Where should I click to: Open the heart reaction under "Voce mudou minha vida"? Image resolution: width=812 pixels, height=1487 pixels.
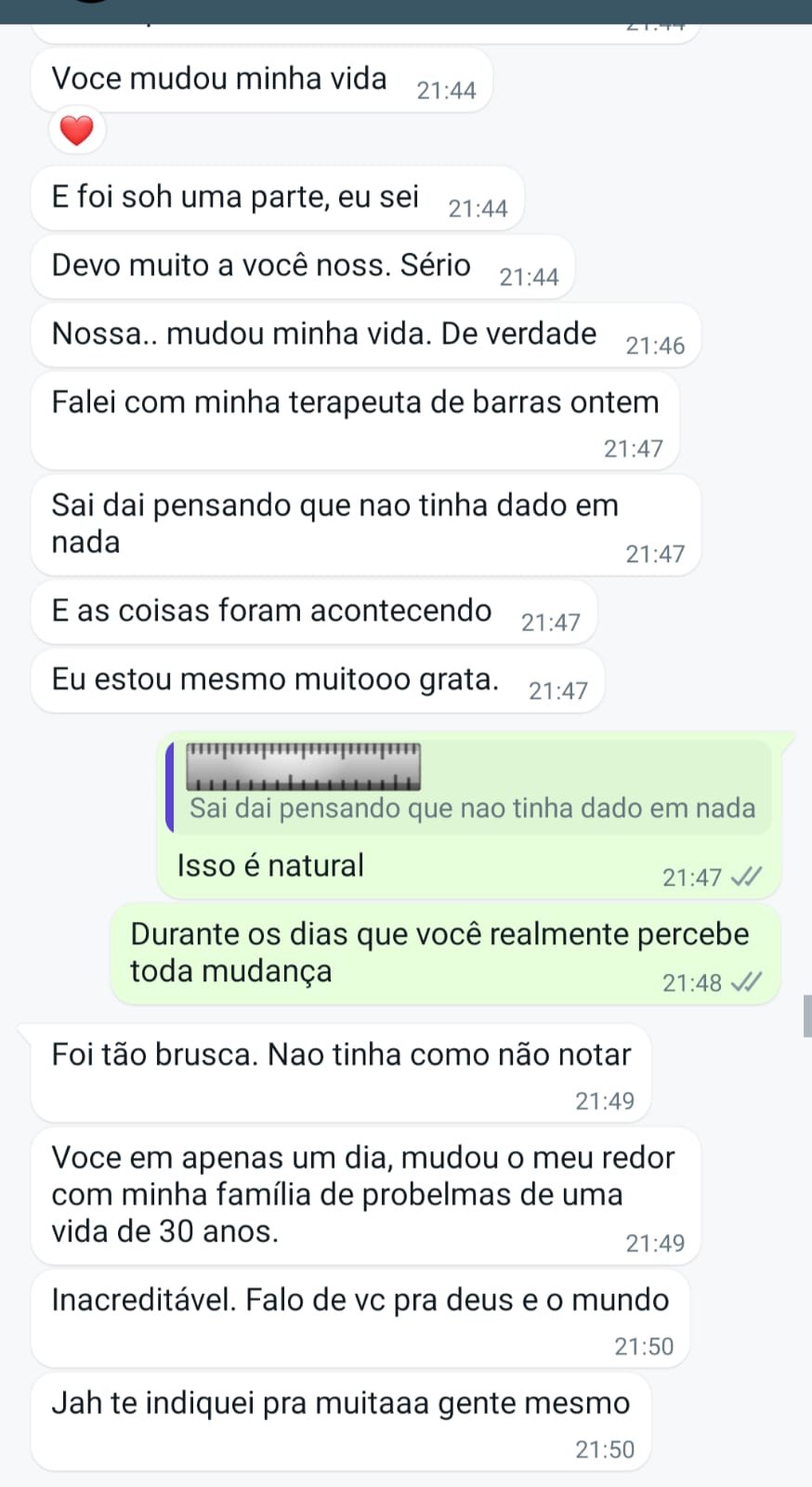point(77,131)
